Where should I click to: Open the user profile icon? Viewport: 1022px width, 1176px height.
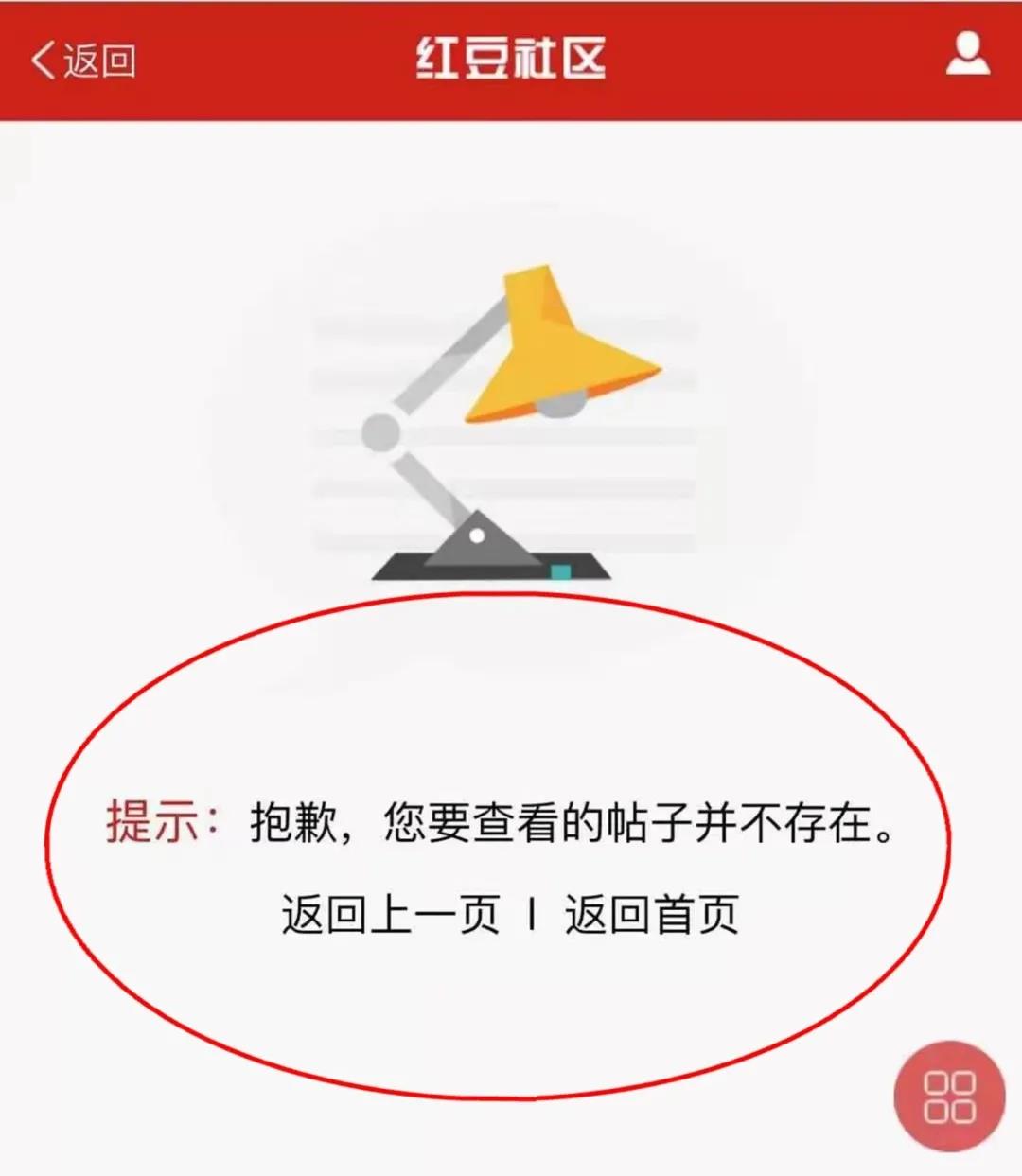(966, 55)
